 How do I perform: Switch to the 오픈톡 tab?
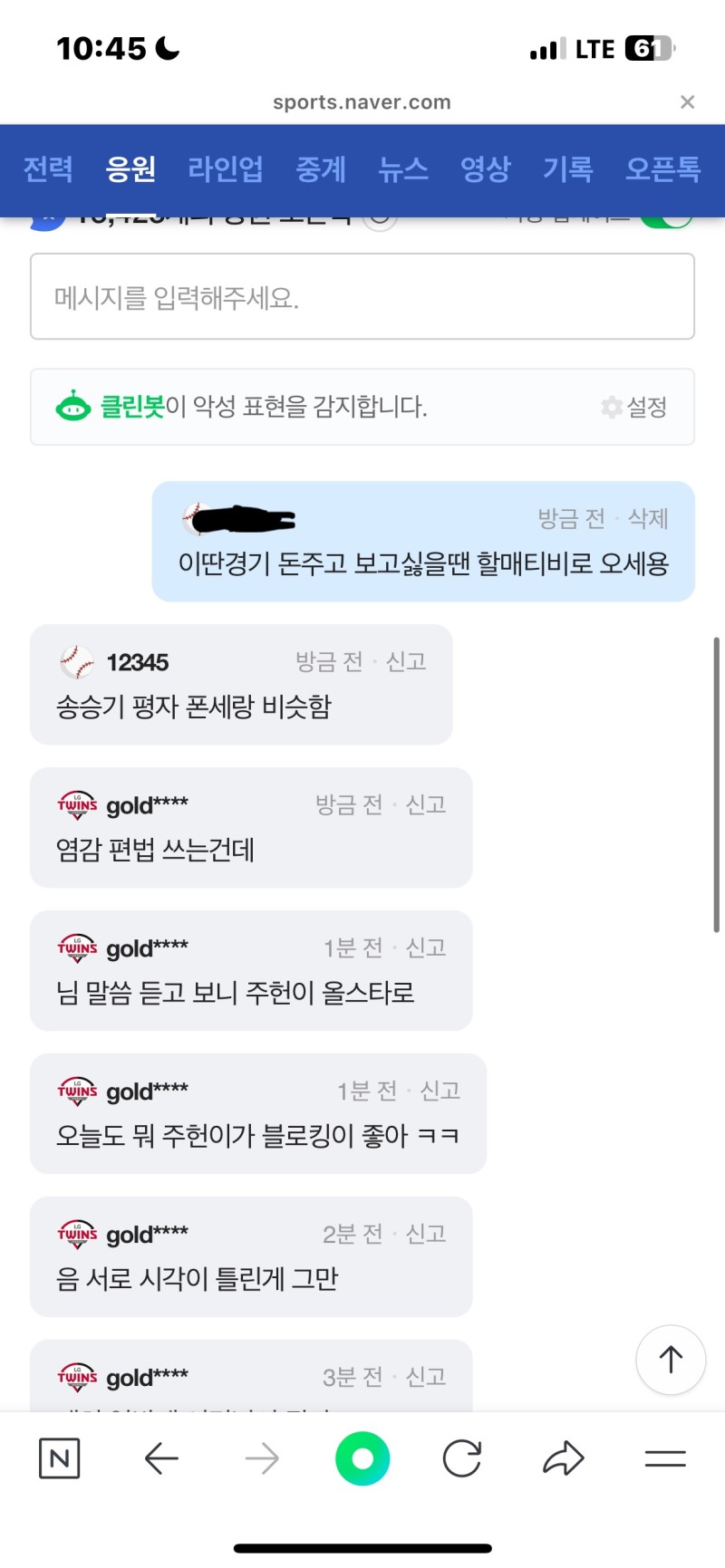click(662, 168)
